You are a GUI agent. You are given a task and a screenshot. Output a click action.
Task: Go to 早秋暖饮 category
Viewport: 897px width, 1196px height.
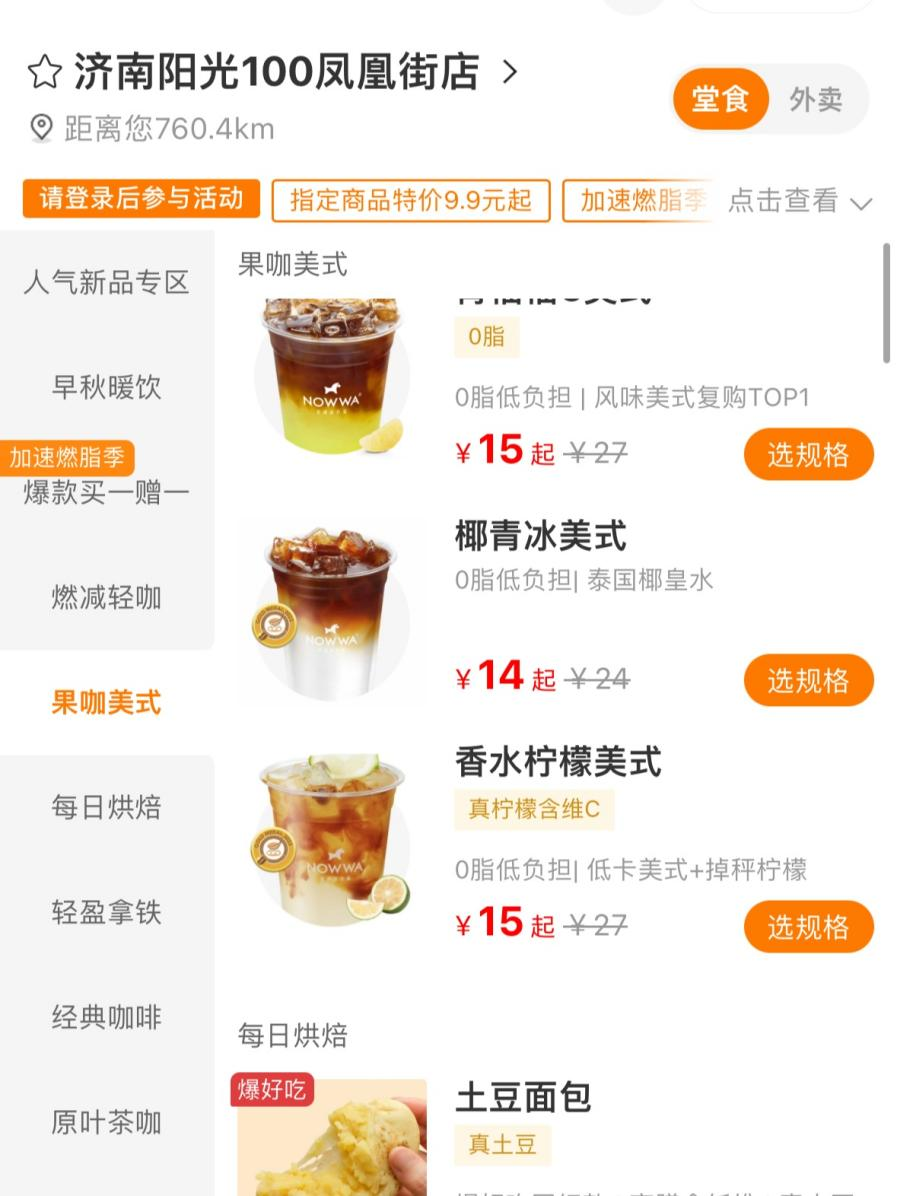[x=106, y=388]
